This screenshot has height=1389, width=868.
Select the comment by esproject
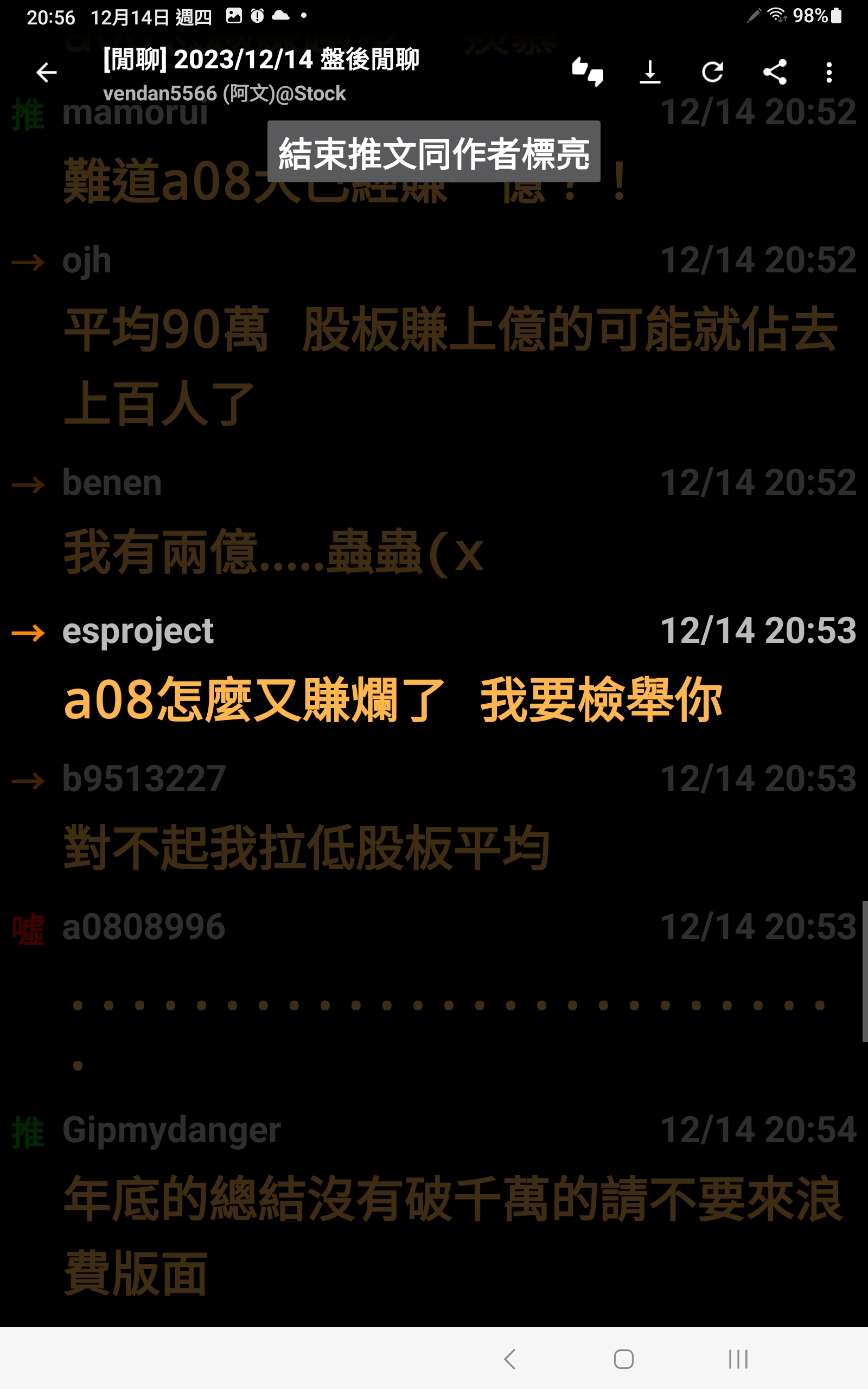click(x=393, y=699)
